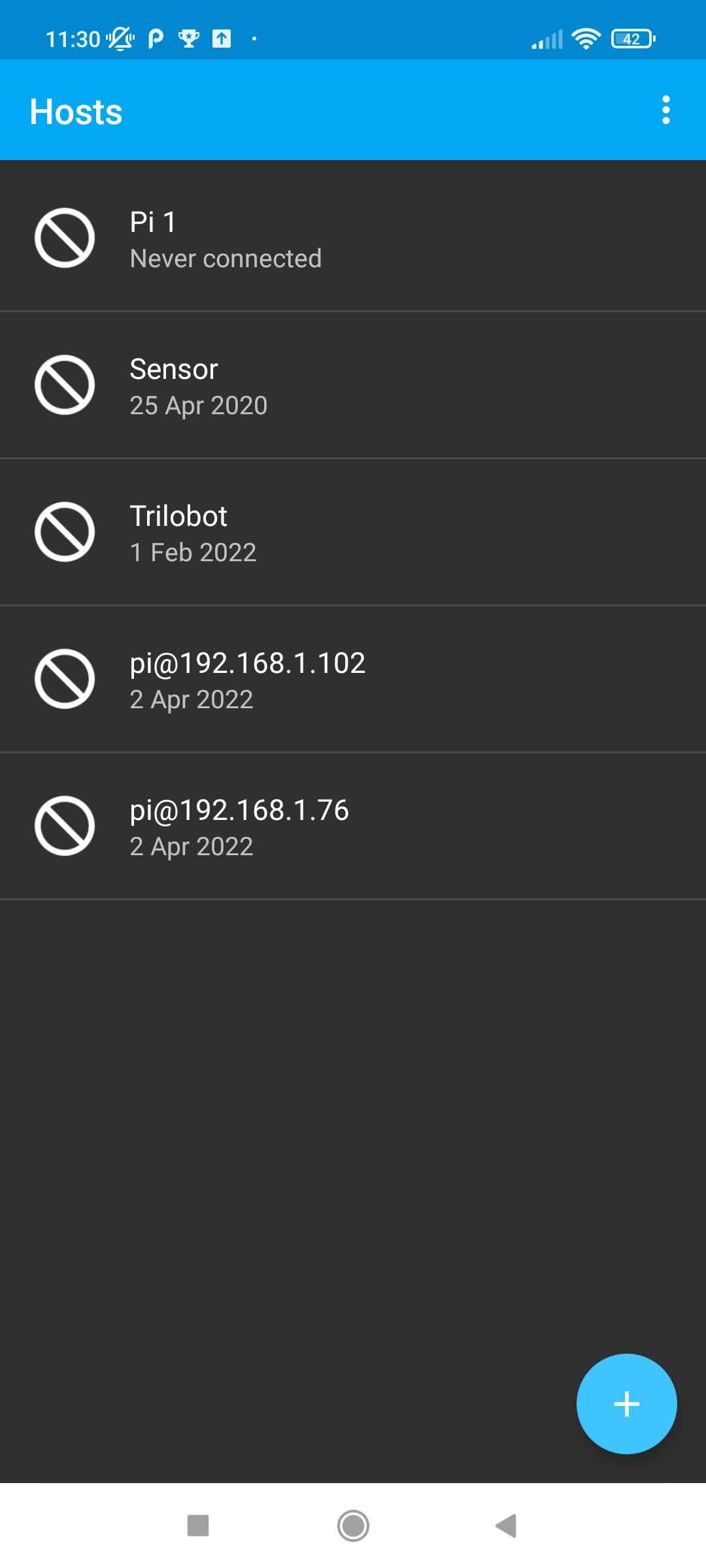Tap the Sensor host's connection status icon
The width and height of the screenshot is (706, 1568).
click(64, 384)
